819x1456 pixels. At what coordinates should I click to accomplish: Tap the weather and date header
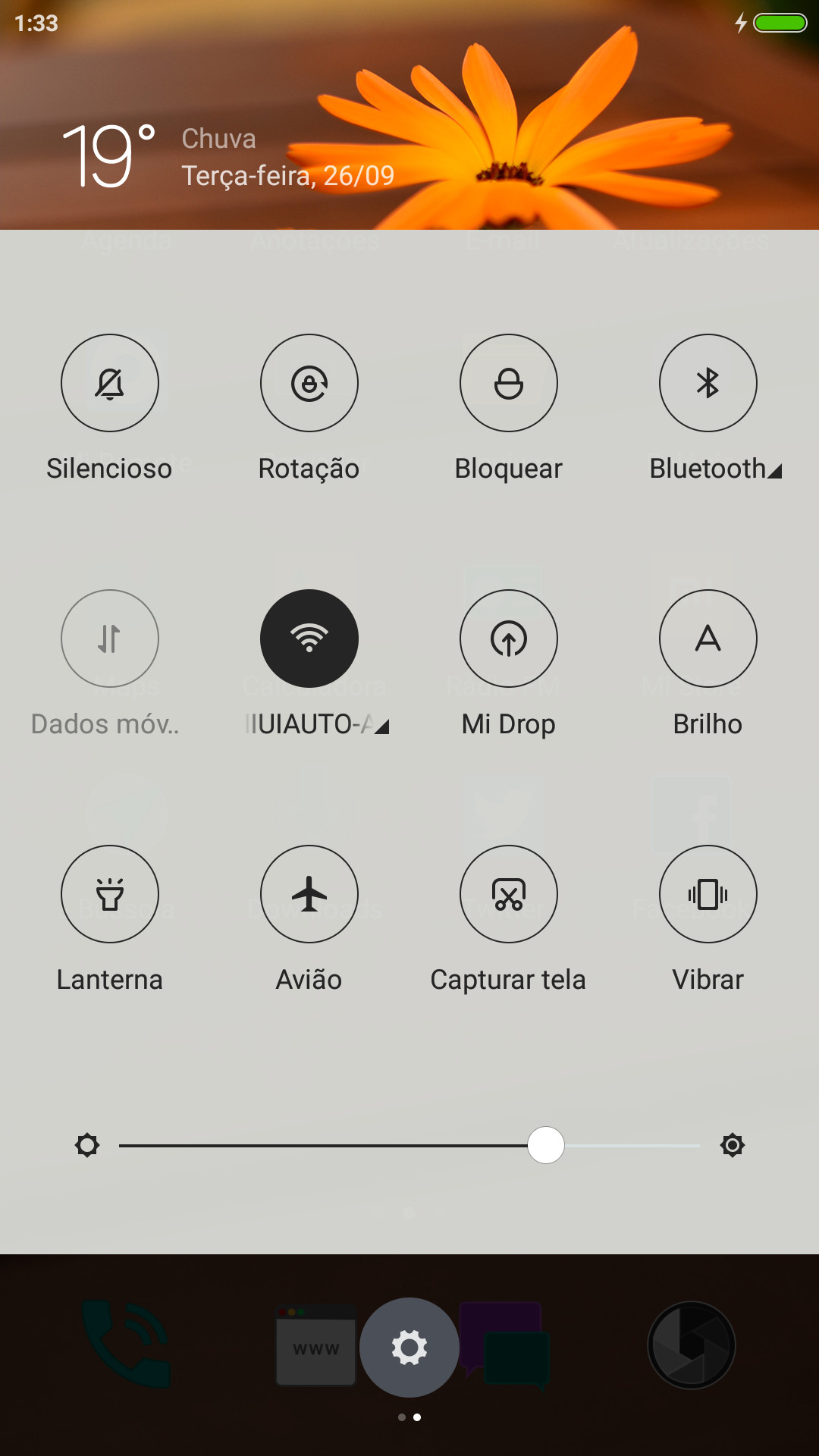(229, 156)
